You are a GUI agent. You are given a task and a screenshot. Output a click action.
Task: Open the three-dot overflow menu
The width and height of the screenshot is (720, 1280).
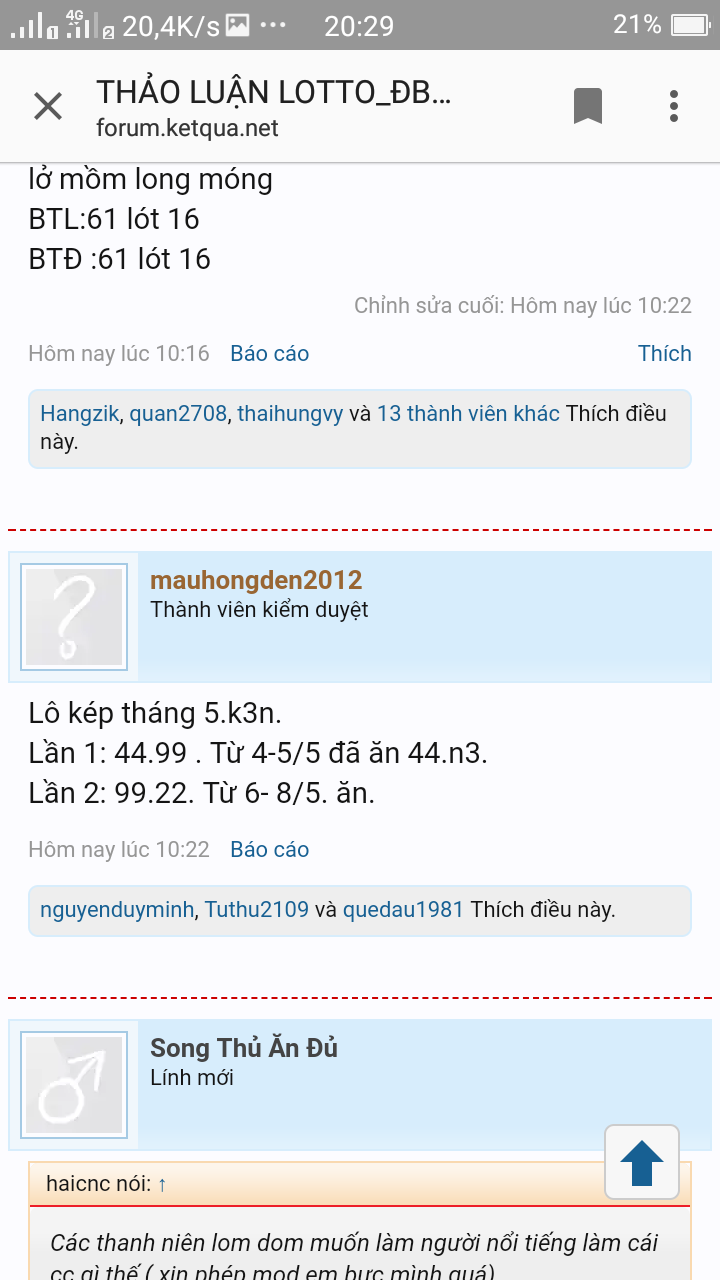pyautogui.click(x=674, y=106)
